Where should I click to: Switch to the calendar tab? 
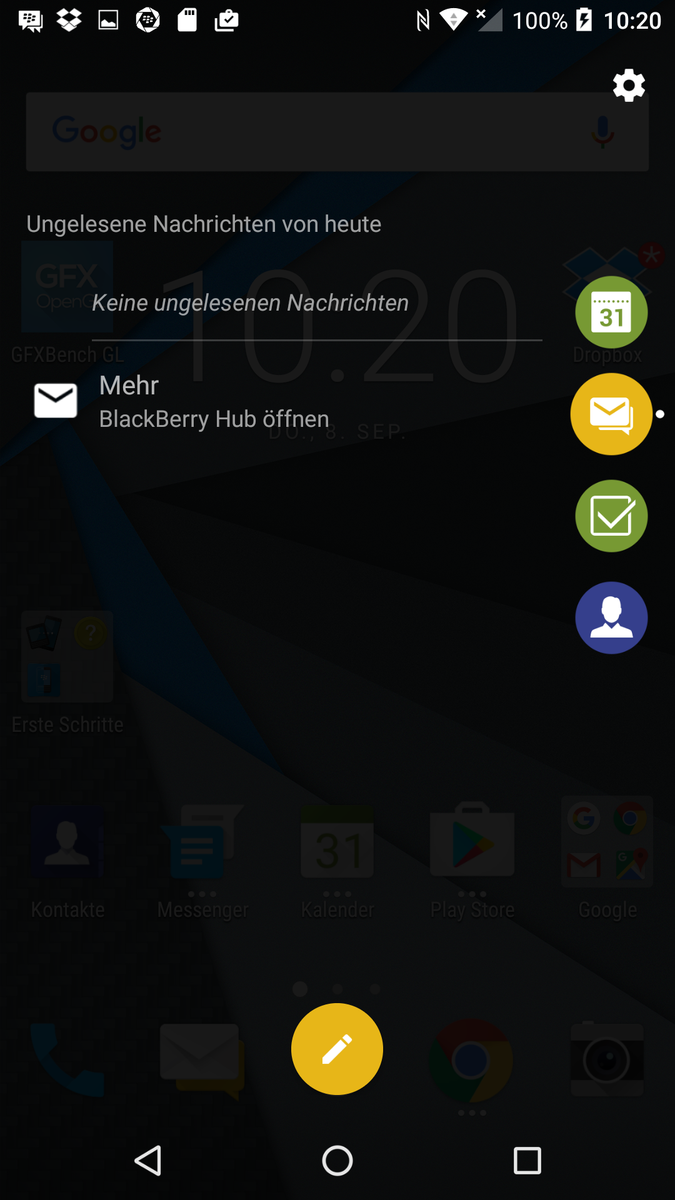pos(611,313)
